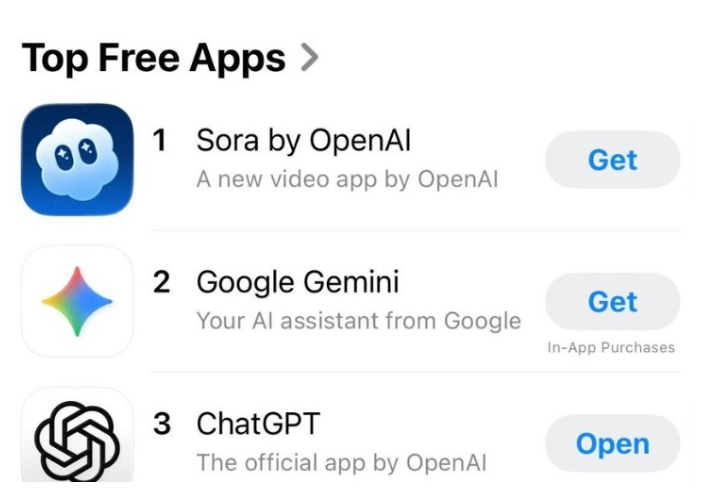Open the ChatGPT app
719x488 pixels.
click(612, 444)
